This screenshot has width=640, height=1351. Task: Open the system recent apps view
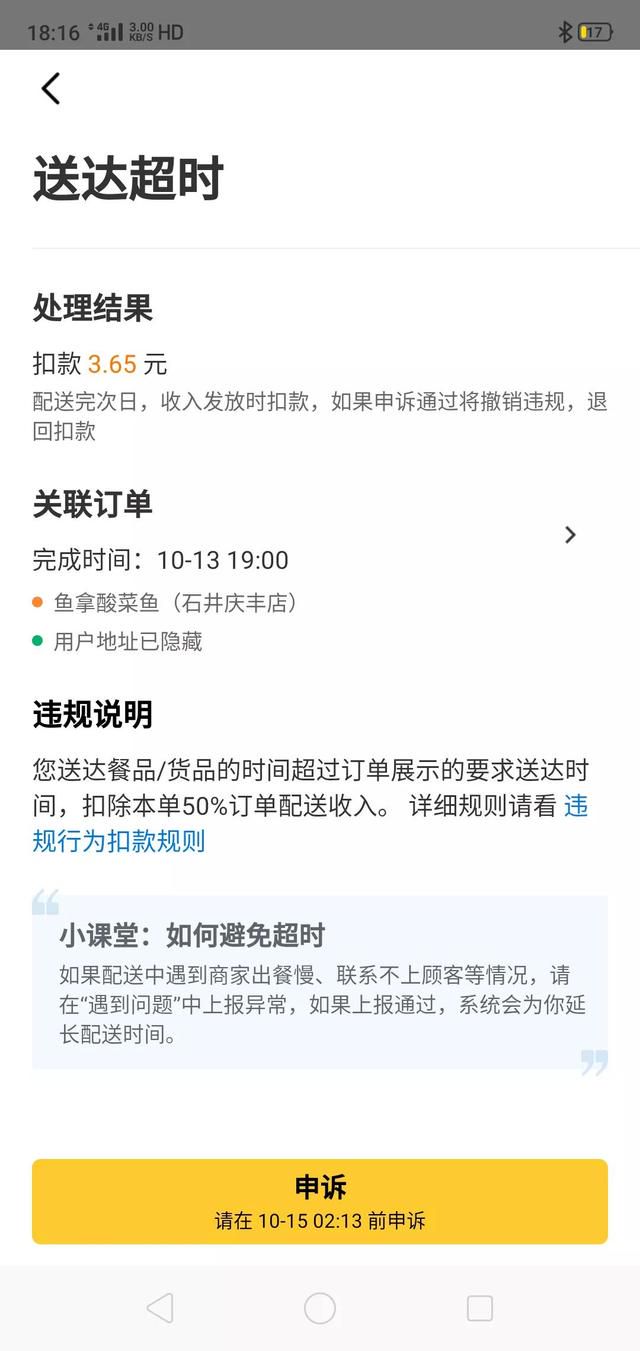click(480, 1308)
